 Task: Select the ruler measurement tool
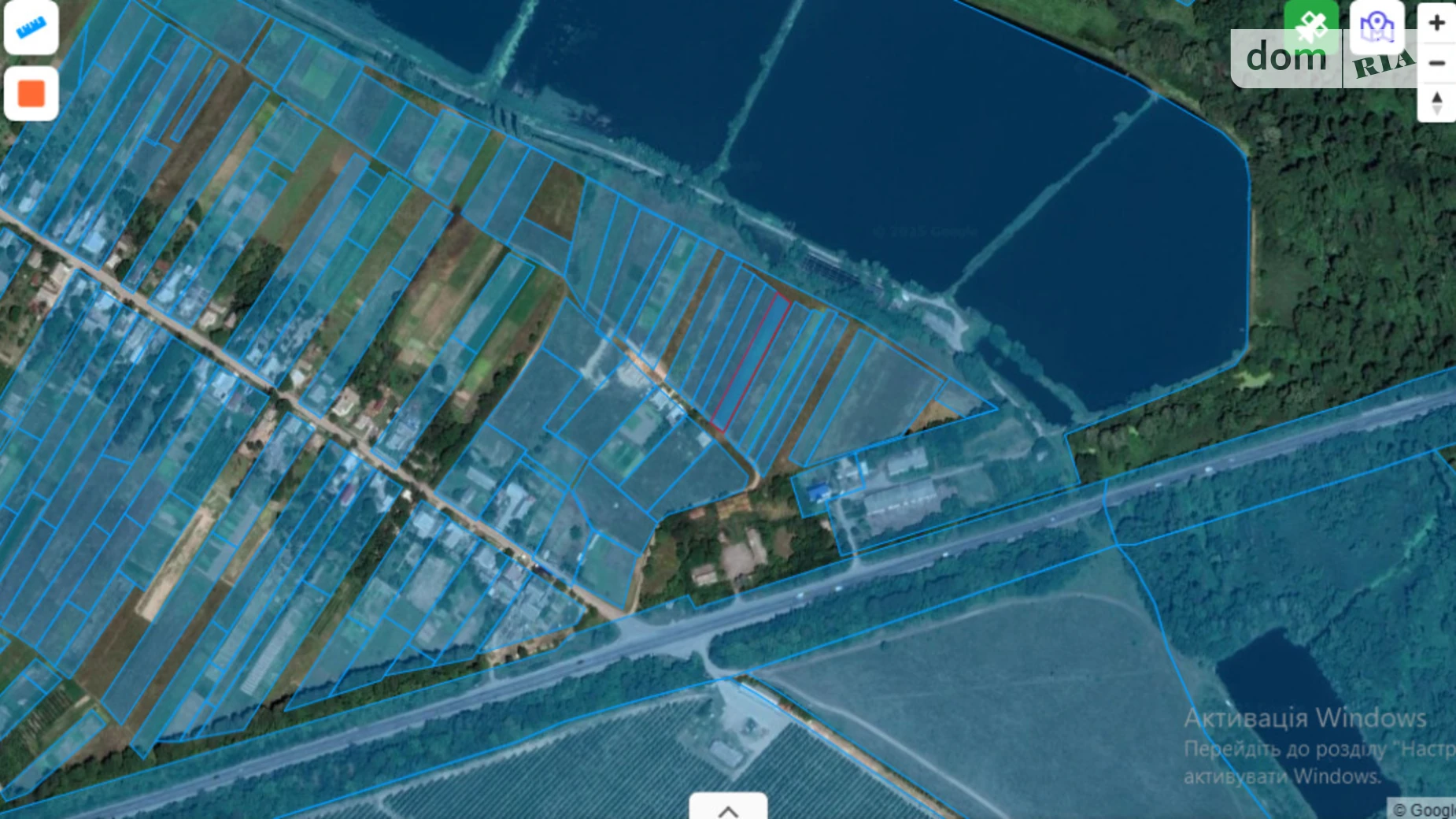pyautogui.click(x=31, y=28)
